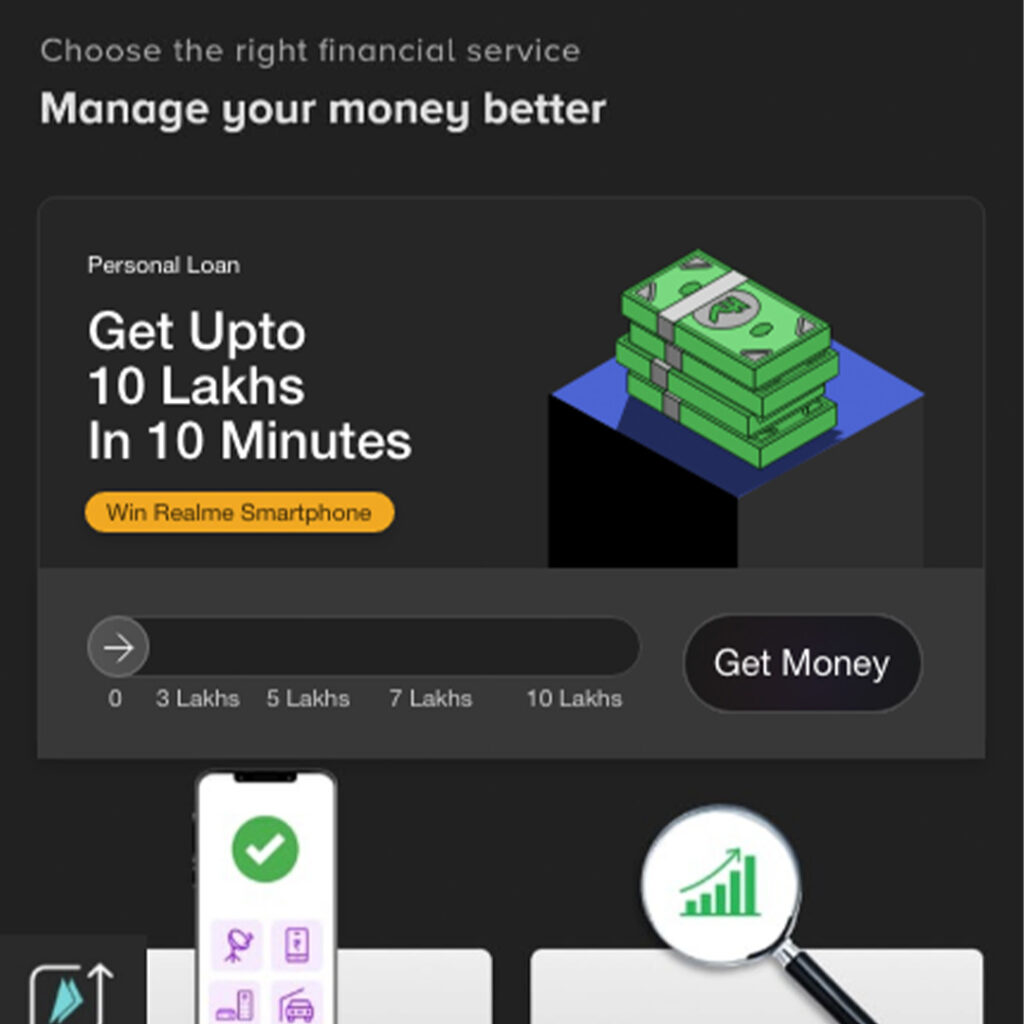This screenshot has width=1024, height=1024.
Task: Tap the Get Money button
Action: tap(802, 663)
